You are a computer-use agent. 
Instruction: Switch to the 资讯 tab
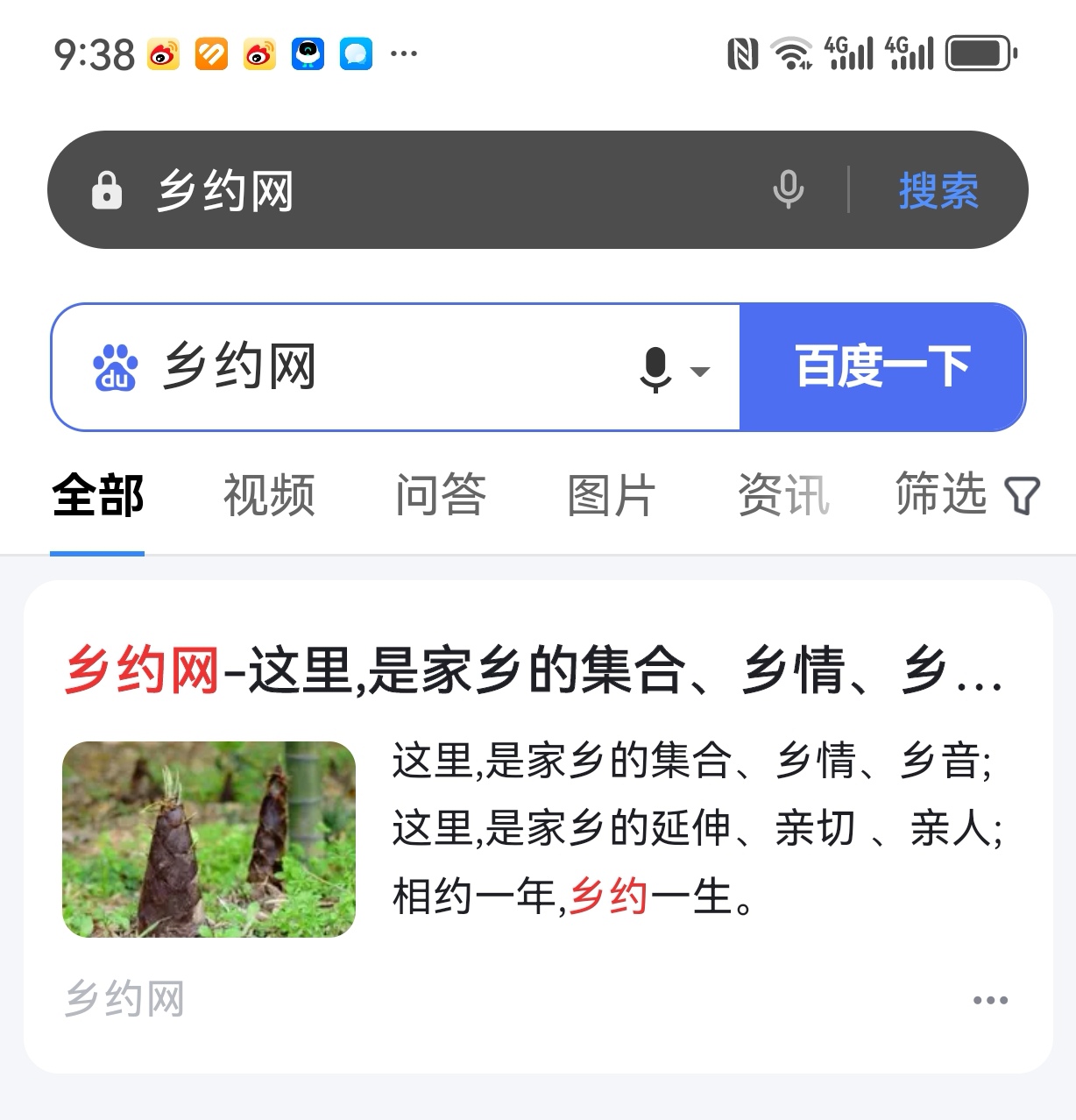782,496
